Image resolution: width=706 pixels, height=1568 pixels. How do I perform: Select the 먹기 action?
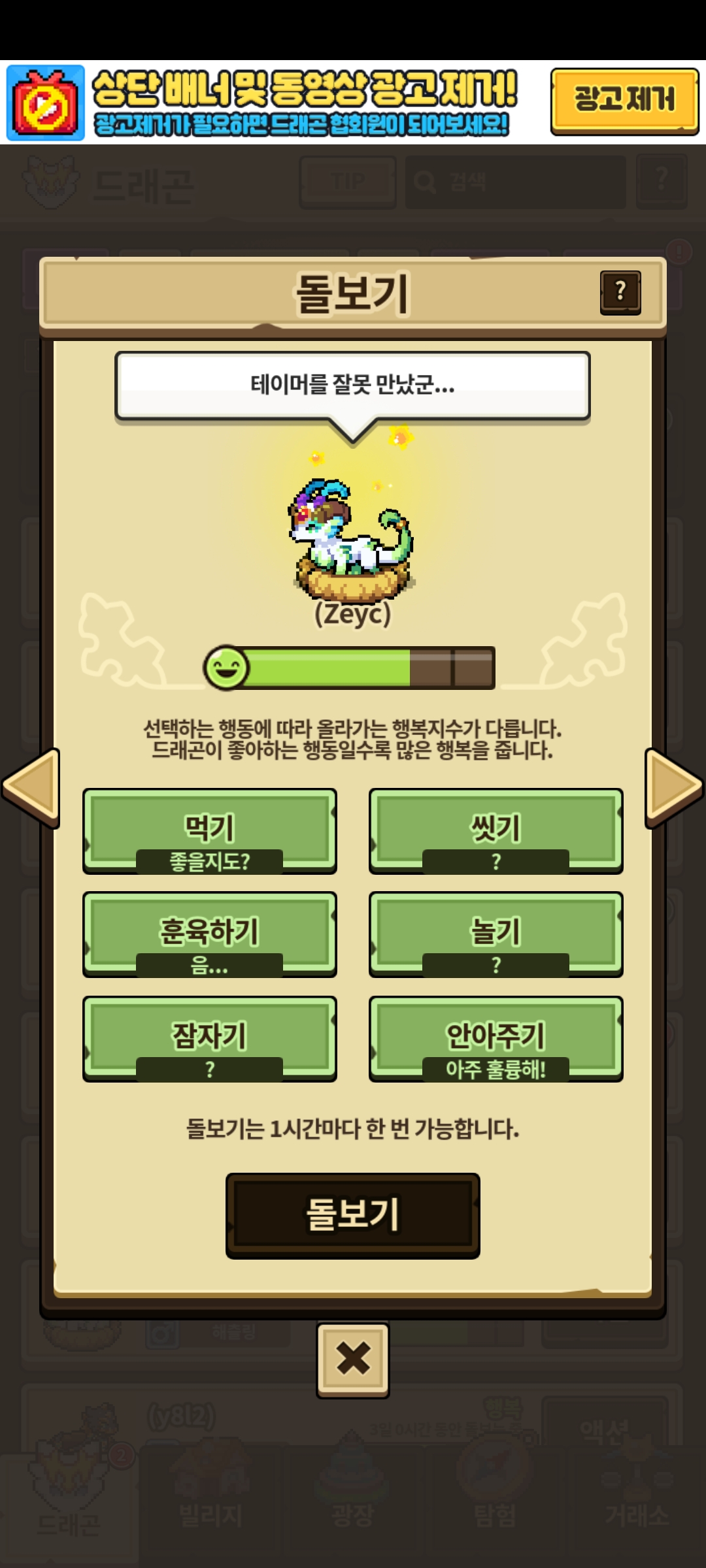click(x=209, y=830)
